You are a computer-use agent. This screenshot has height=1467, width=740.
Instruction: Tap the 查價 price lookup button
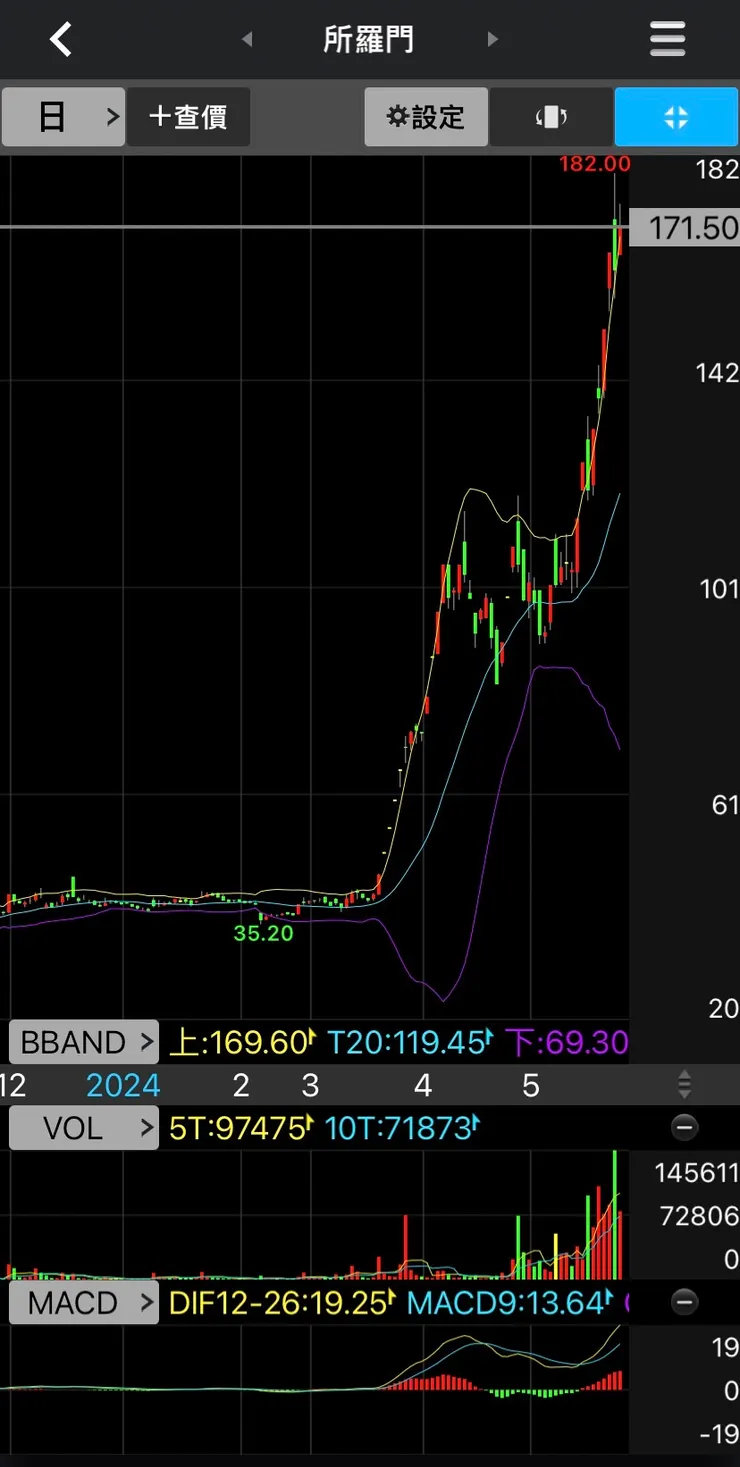click(x=188, y=117)
